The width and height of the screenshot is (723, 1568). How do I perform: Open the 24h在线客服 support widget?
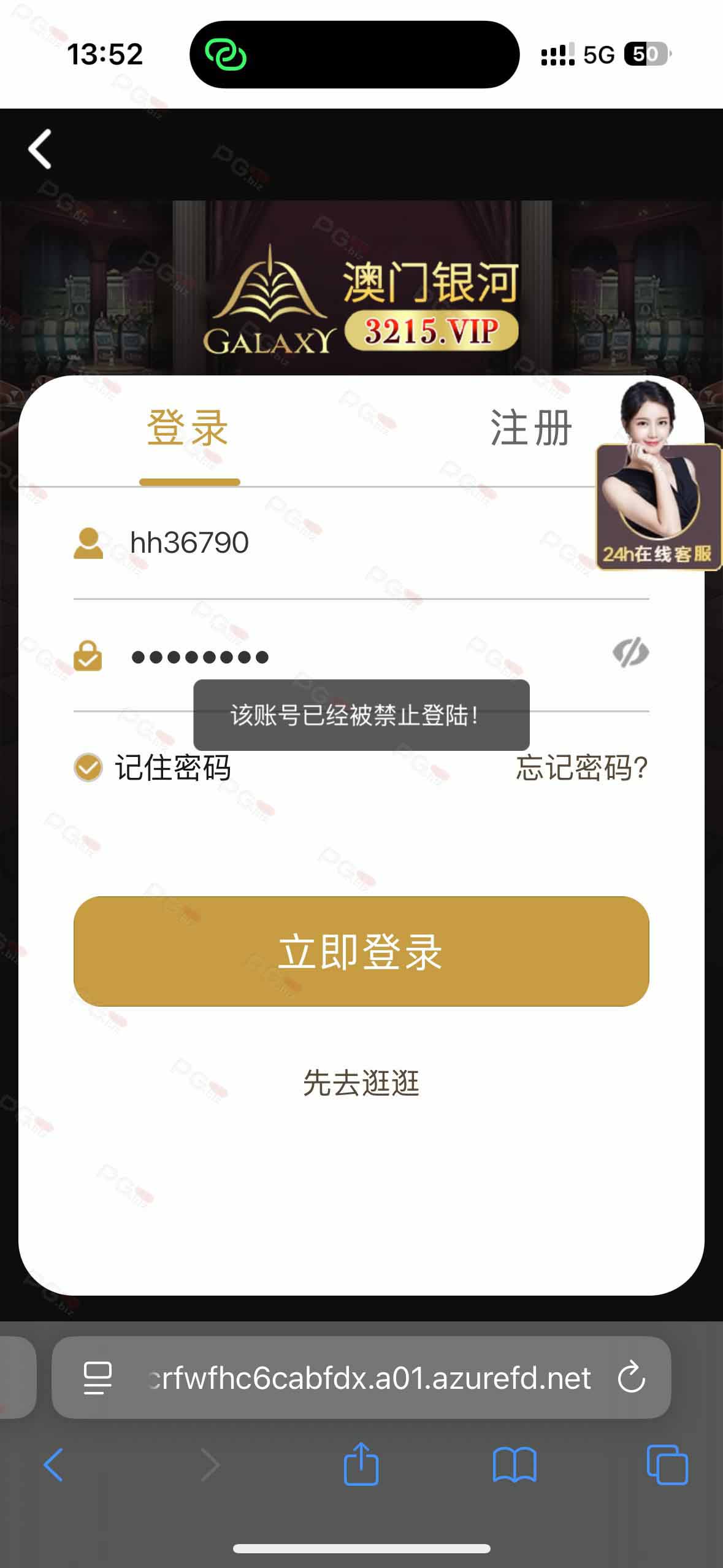[657, 506]
